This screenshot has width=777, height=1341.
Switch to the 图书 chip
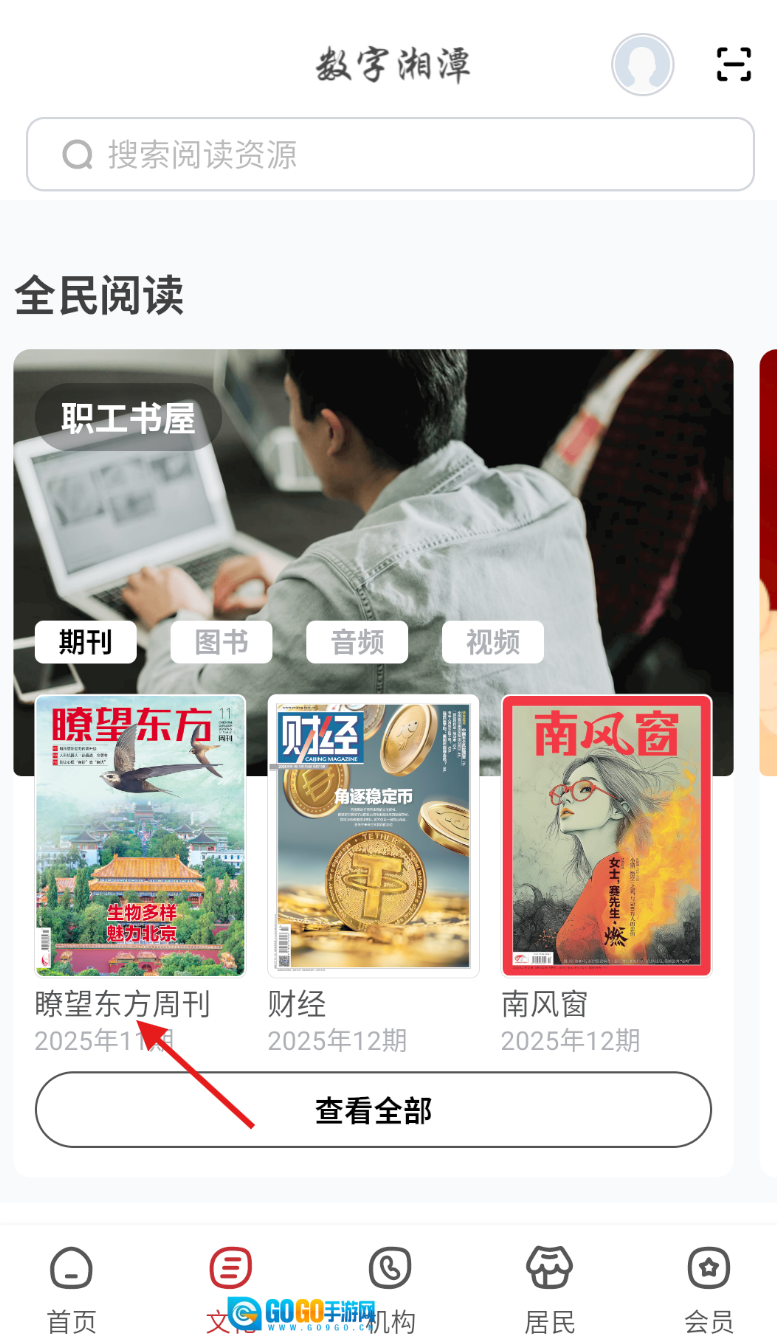click(221, 642)
